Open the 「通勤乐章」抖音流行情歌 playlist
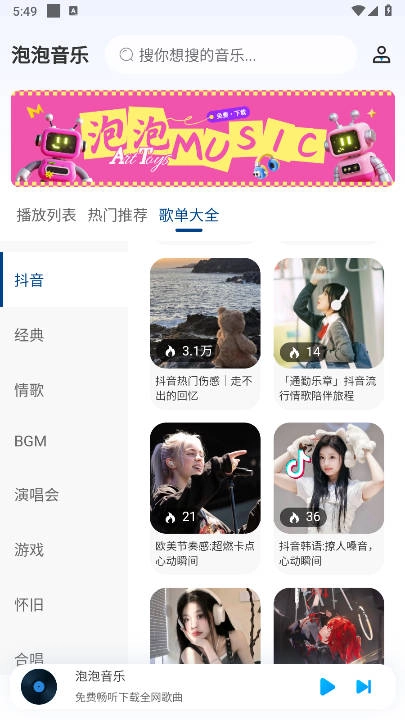 pyautogui.click(x=329, y=332)
